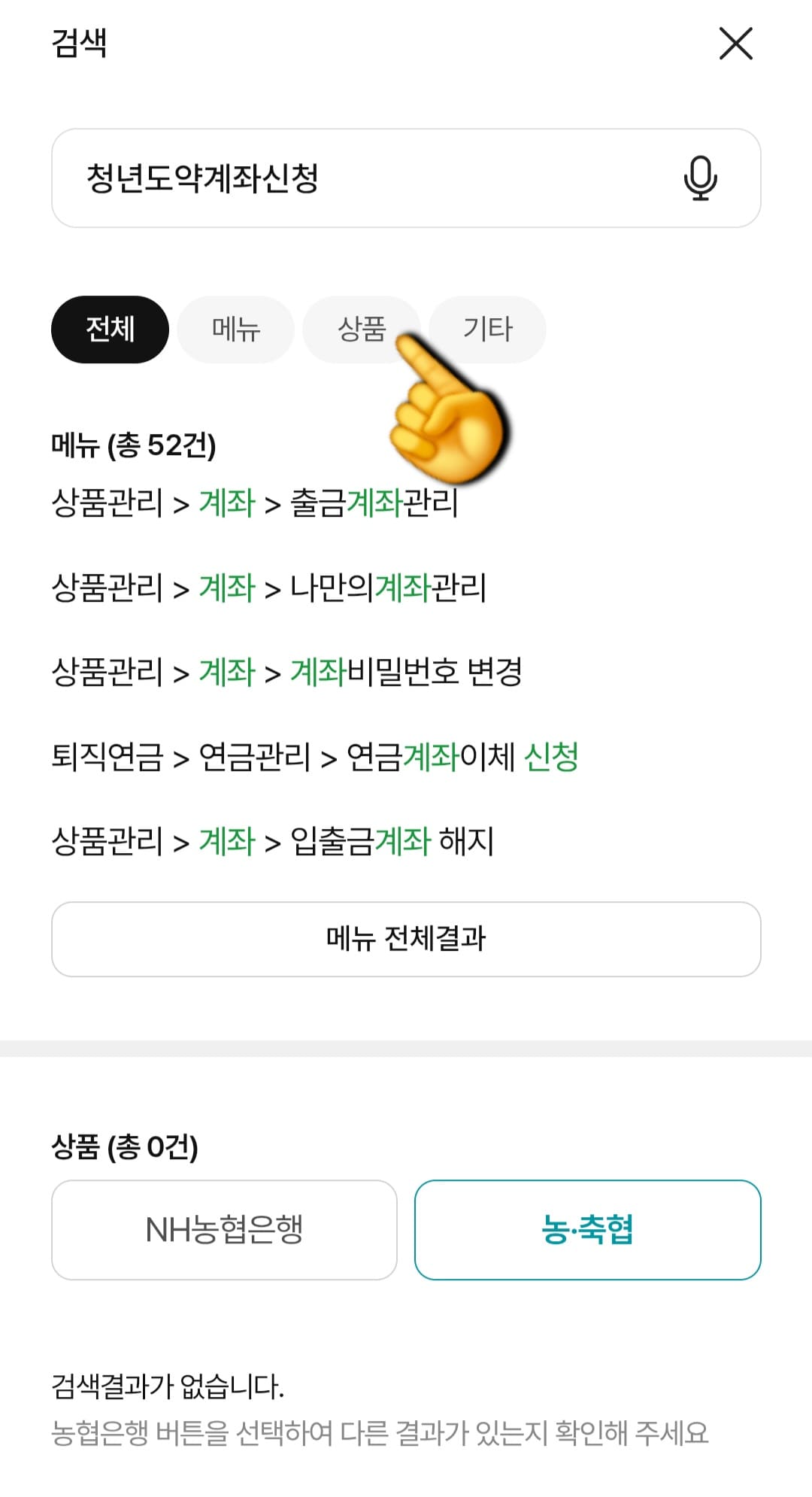812x1497 pixels.
Task: Select the 전체 filter chip
Action: point(109,329)
